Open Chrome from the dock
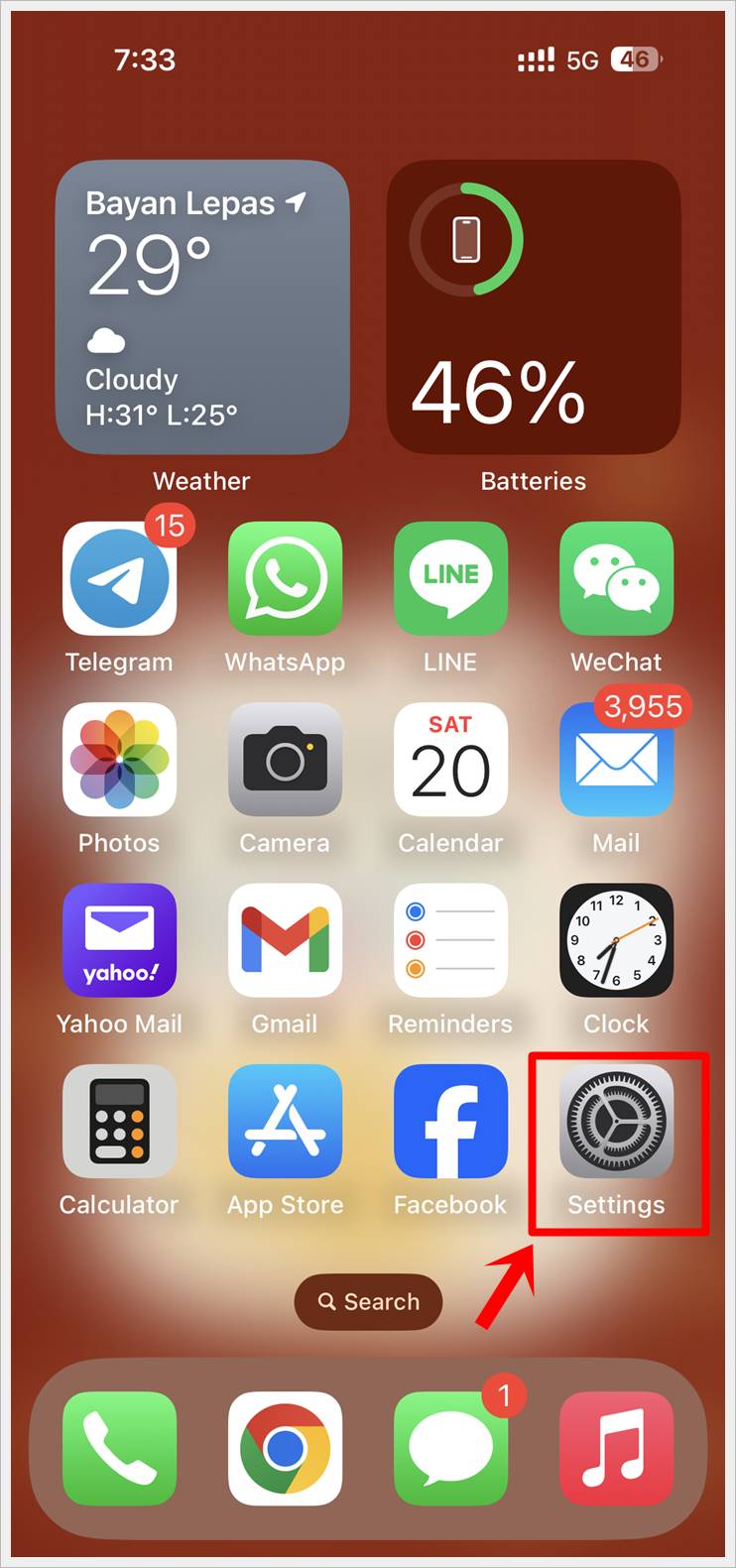 (x=285, y=1448)
